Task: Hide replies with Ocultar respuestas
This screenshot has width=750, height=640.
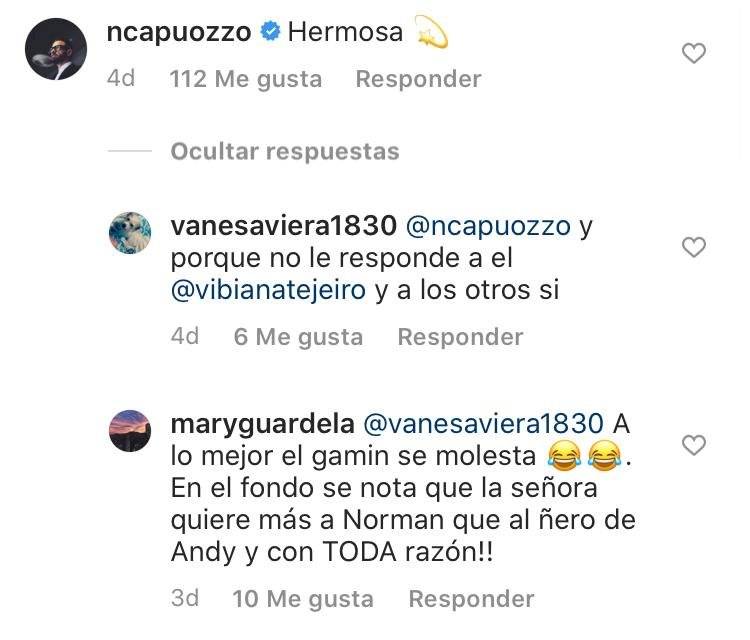Action: (284, 152)
